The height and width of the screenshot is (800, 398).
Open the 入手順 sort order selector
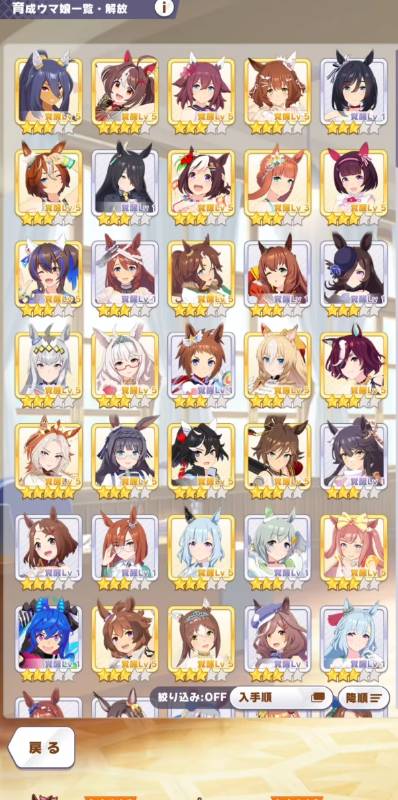pyautogui.click(x=281, y=697)
